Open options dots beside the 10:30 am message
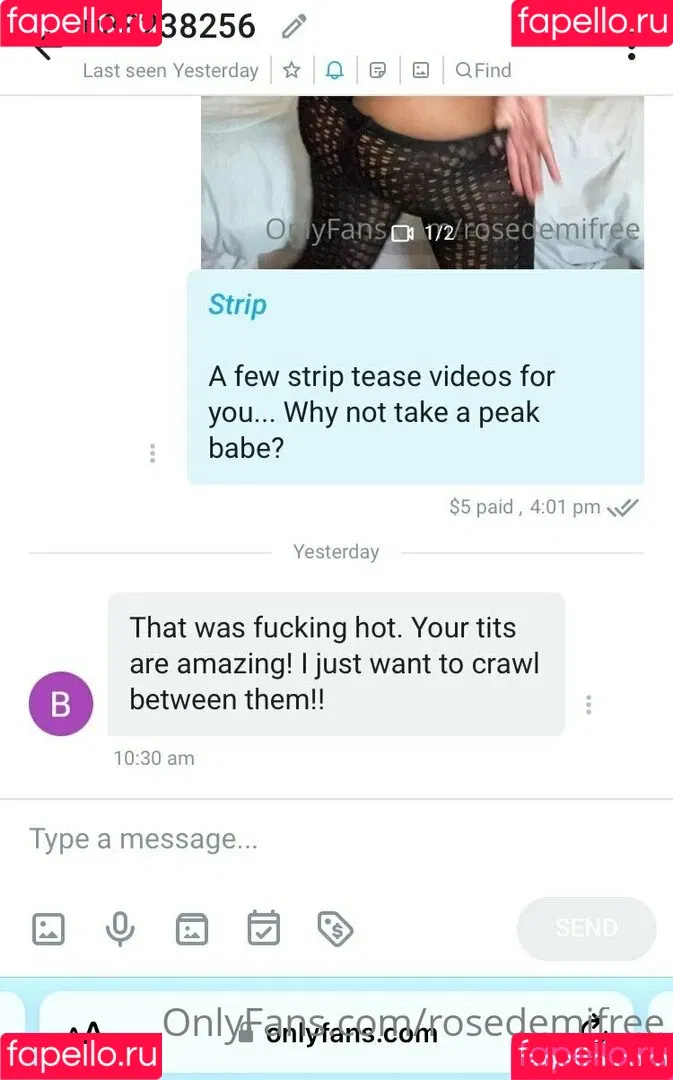This screenshot has height=1080, width=673. click(588, 704)
